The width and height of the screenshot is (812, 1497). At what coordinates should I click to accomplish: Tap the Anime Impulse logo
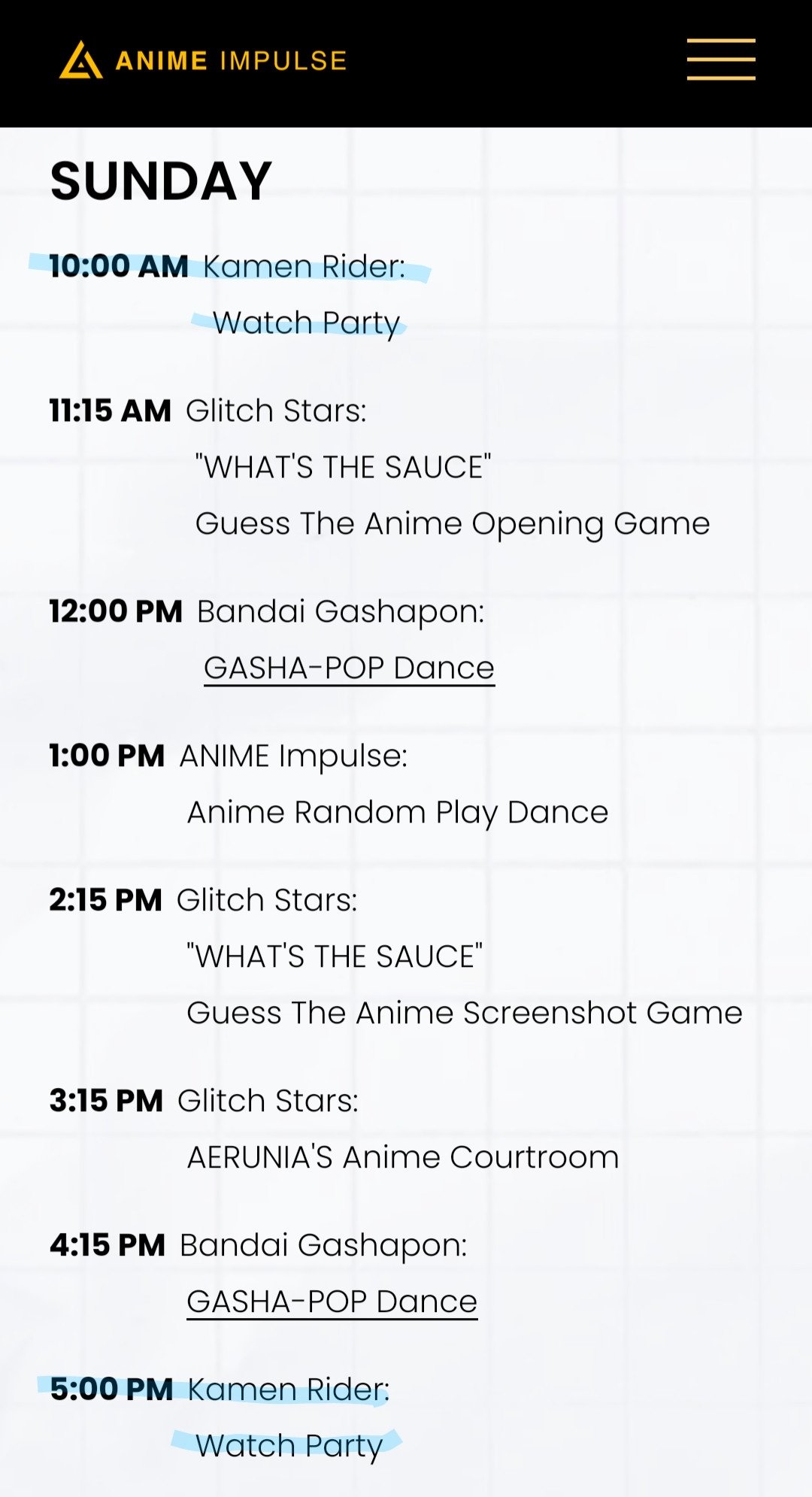[203, 60]
